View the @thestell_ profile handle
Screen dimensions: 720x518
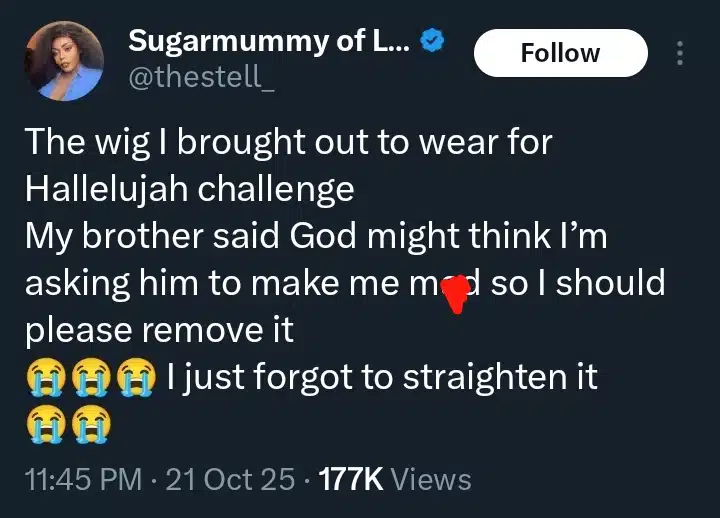coord(200,74)
